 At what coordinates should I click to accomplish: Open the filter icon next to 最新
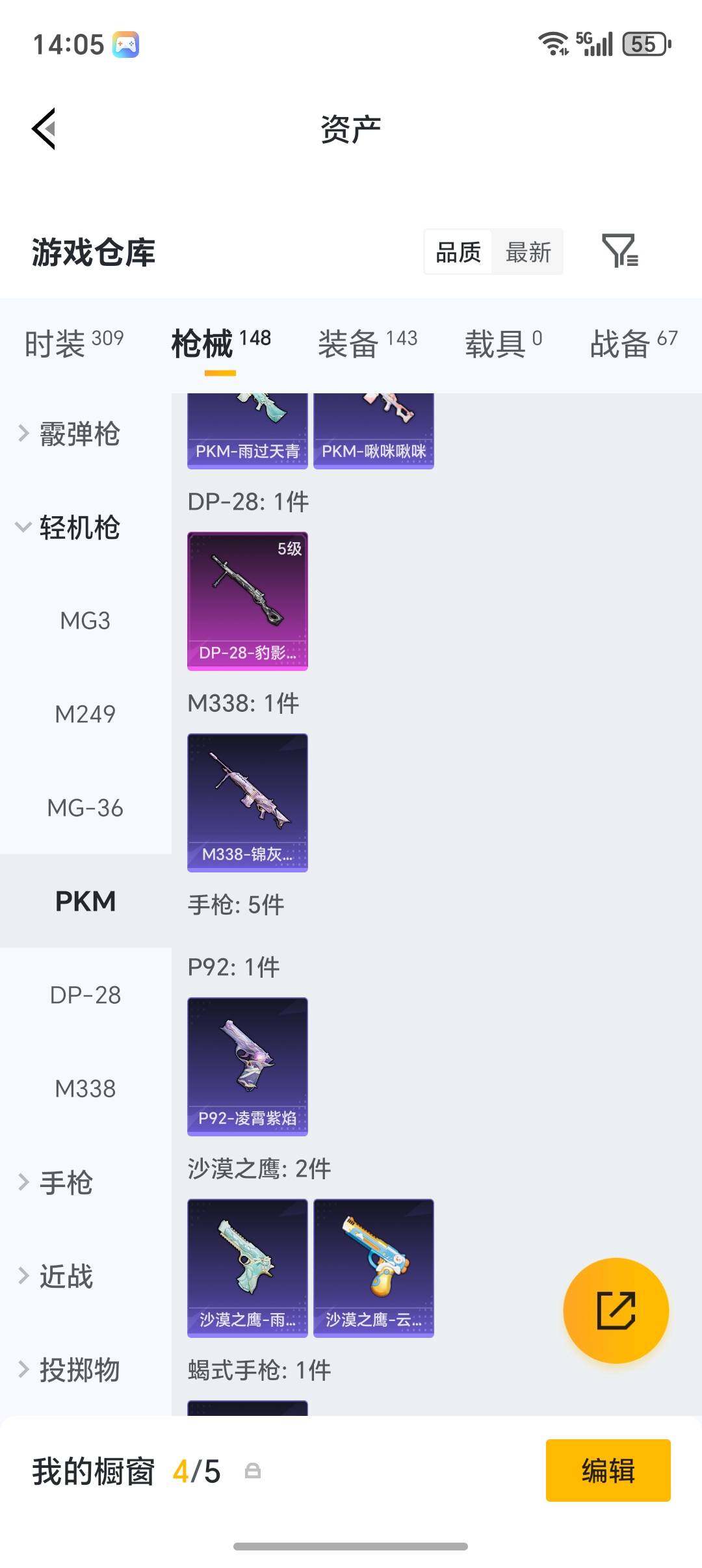(620, 251)
